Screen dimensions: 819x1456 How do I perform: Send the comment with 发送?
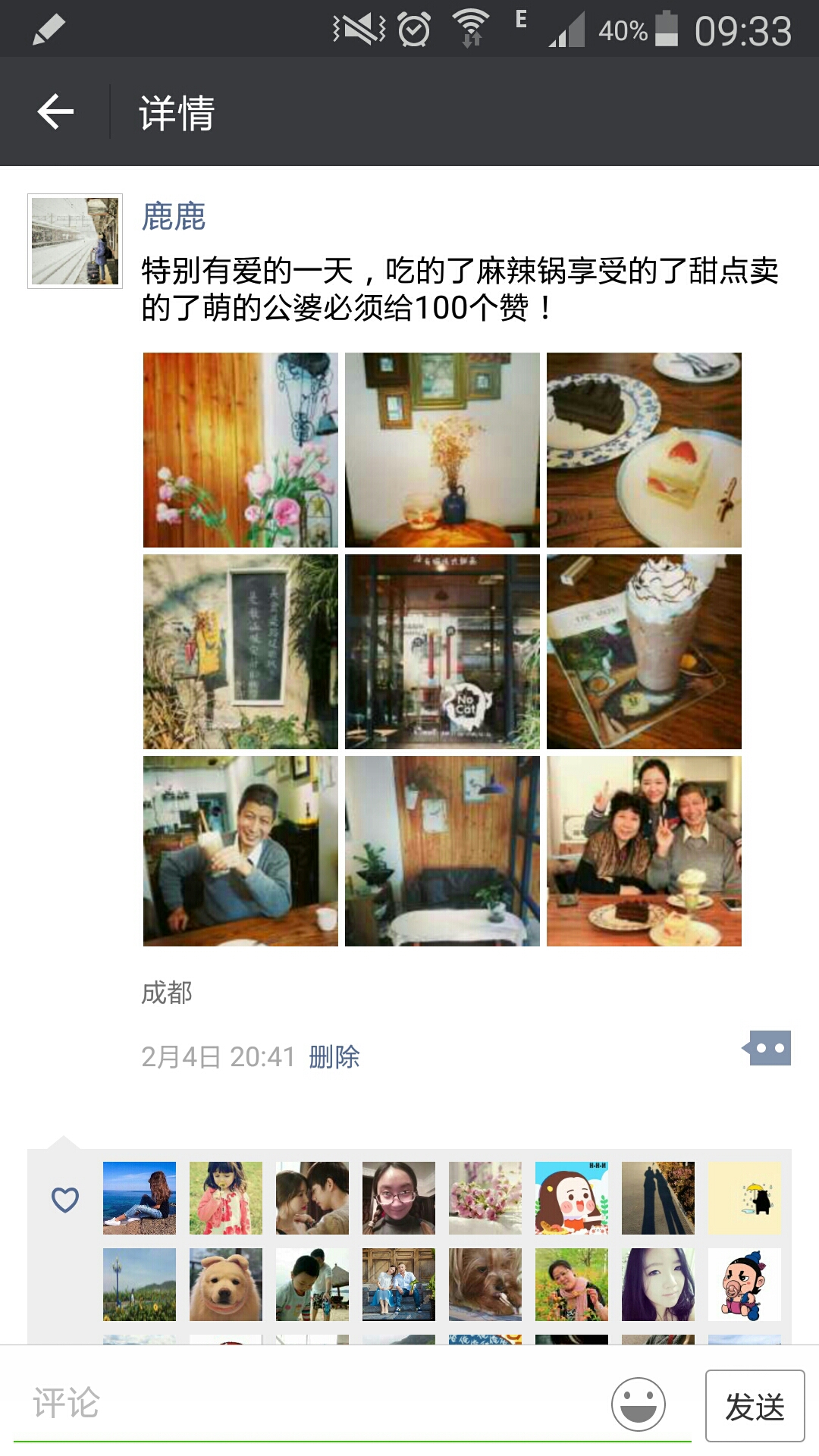755,1406
